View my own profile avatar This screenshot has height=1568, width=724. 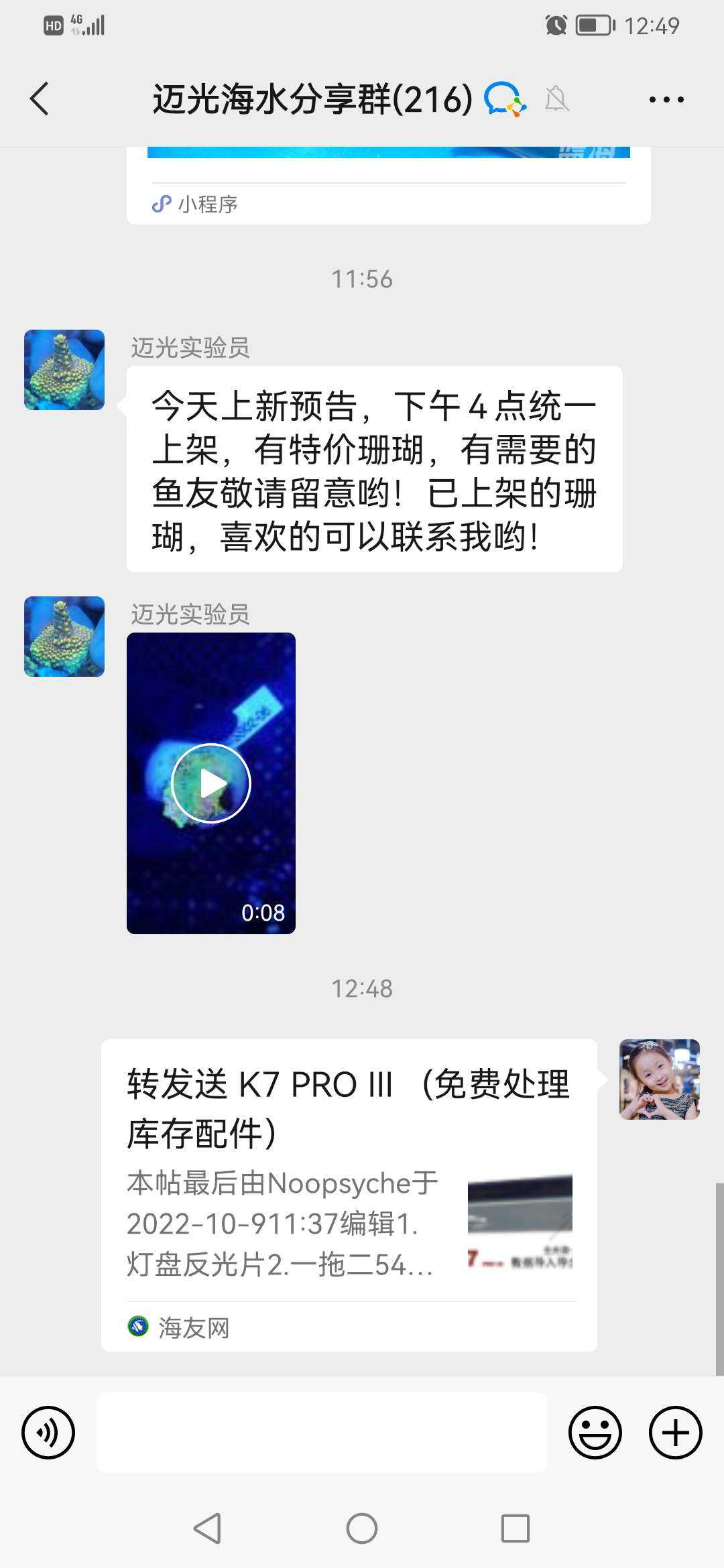pos(659,1079)
